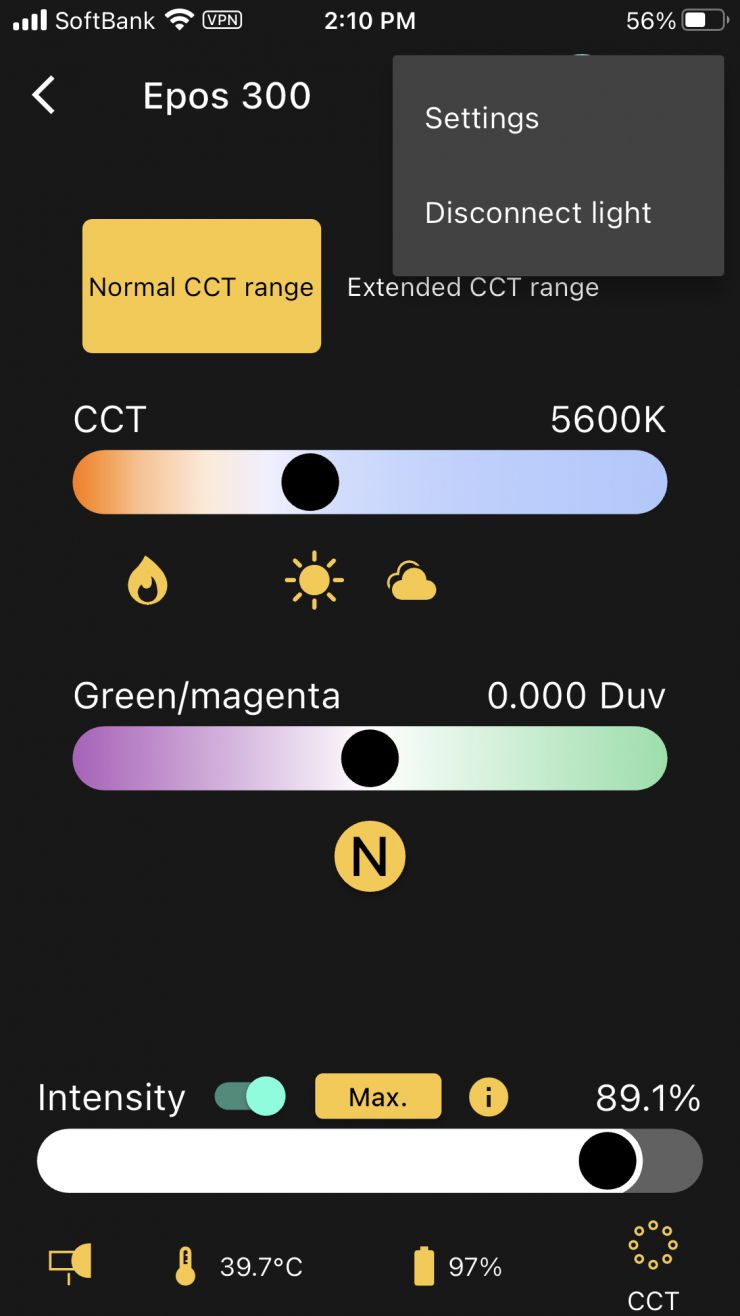Tap the Intensity brightness slider
740x1316 pixels.
coord(370,1161)
